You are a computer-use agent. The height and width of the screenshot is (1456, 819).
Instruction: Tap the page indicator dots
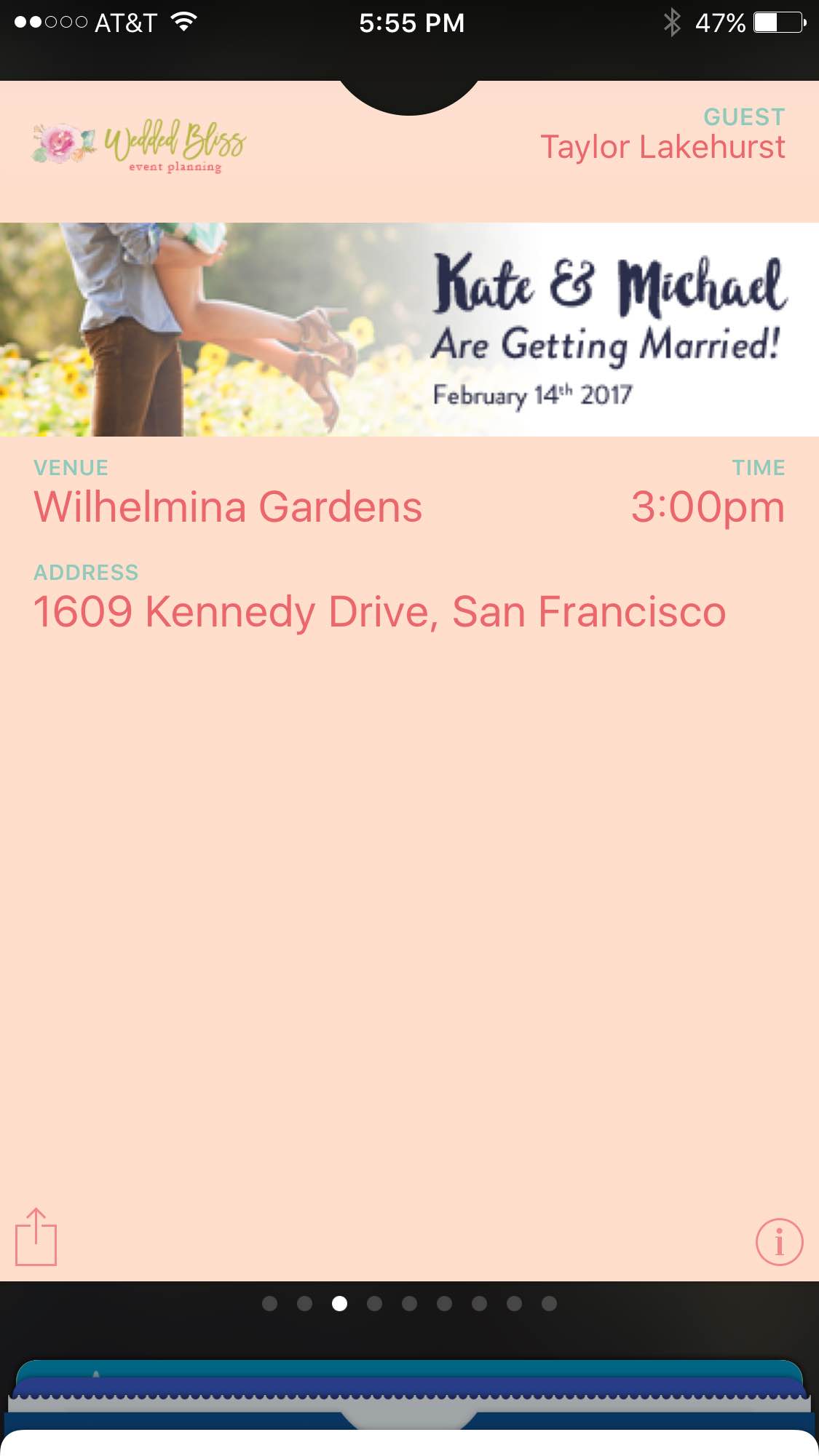(409, 1304)
